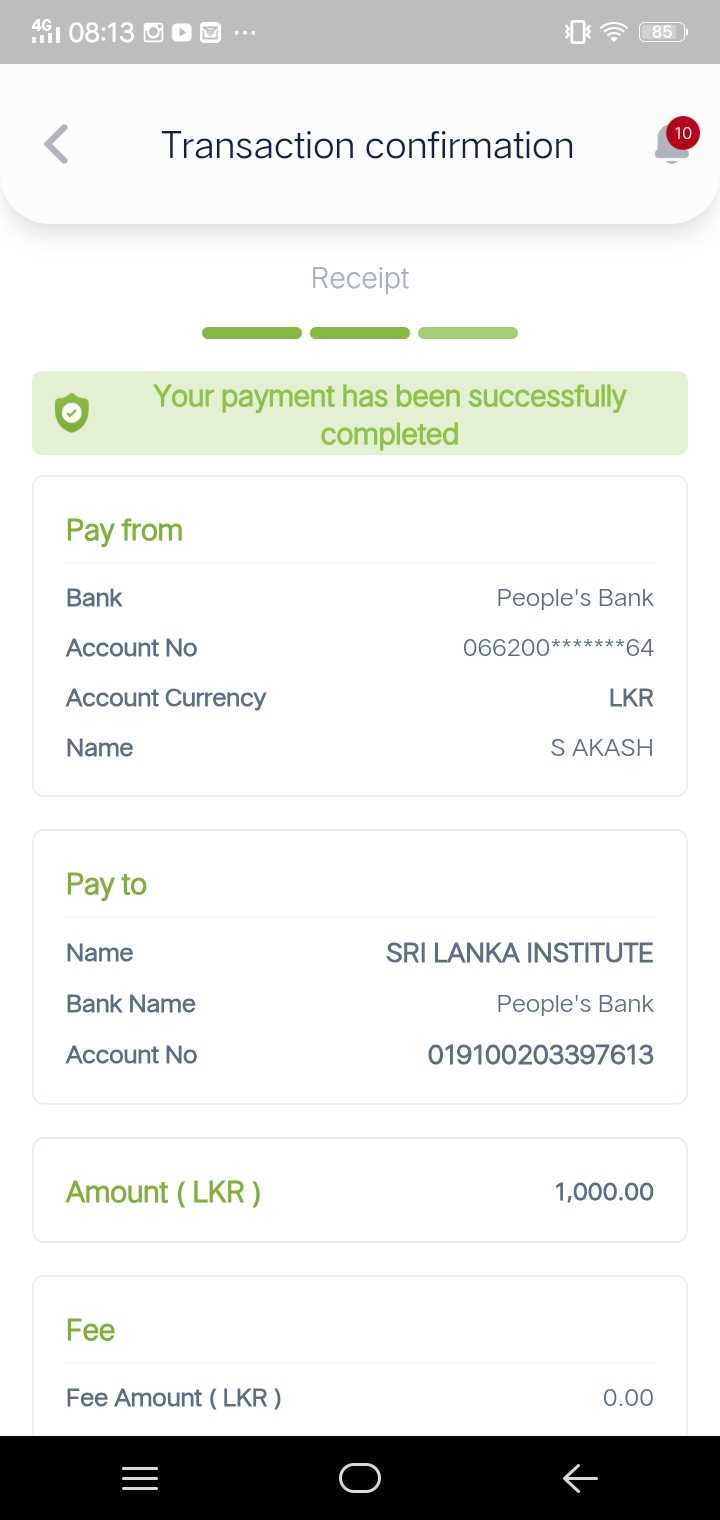Tap the system back button
This screenshot has width=720, height=1520.
[580, 1478]
